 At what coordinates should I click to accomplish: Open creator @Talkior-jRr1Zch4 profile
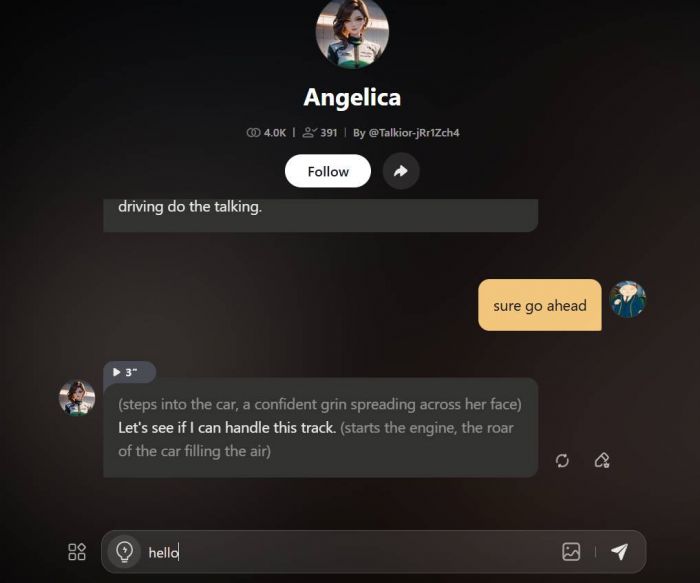(413, 132)
